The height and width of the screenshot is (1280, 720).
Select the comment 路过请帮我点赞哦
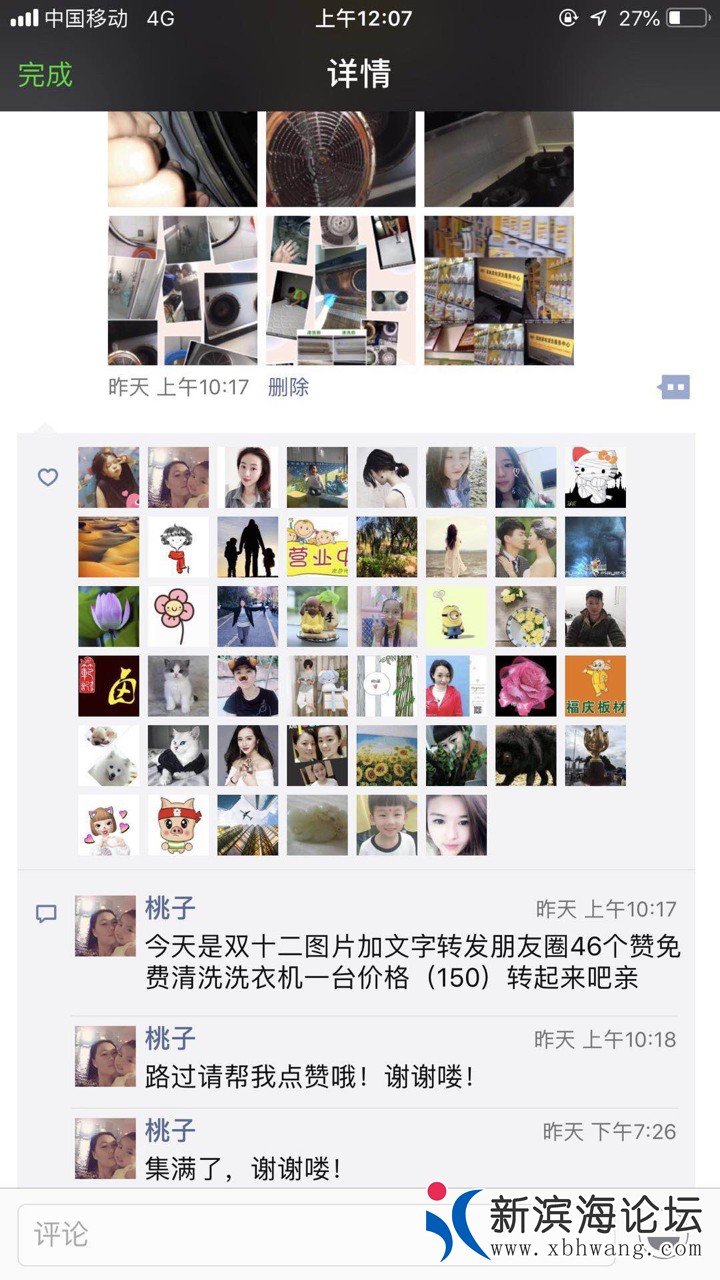(310, 1076)
